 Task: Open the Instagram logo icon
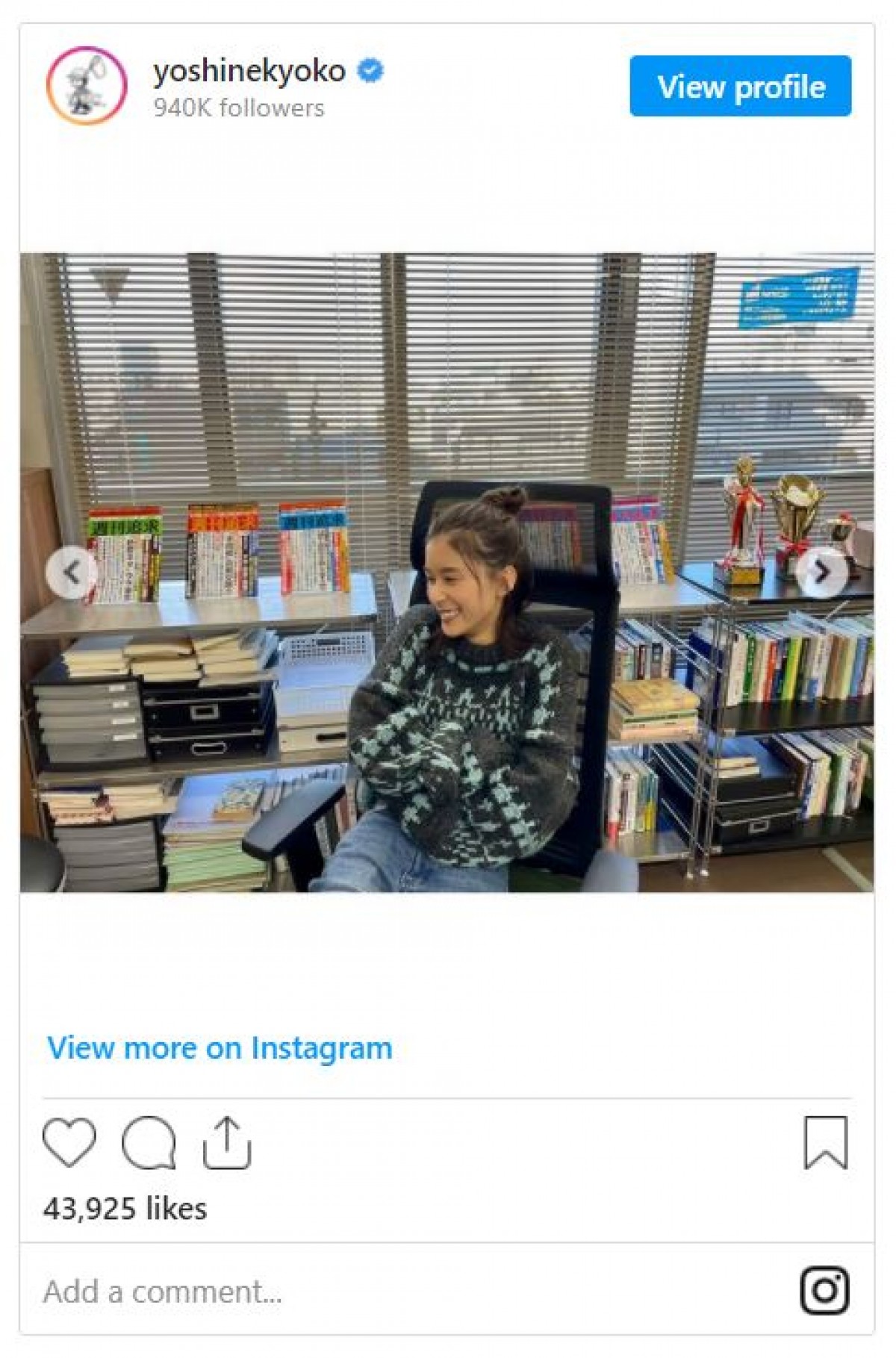click(x=825, y=1290)
